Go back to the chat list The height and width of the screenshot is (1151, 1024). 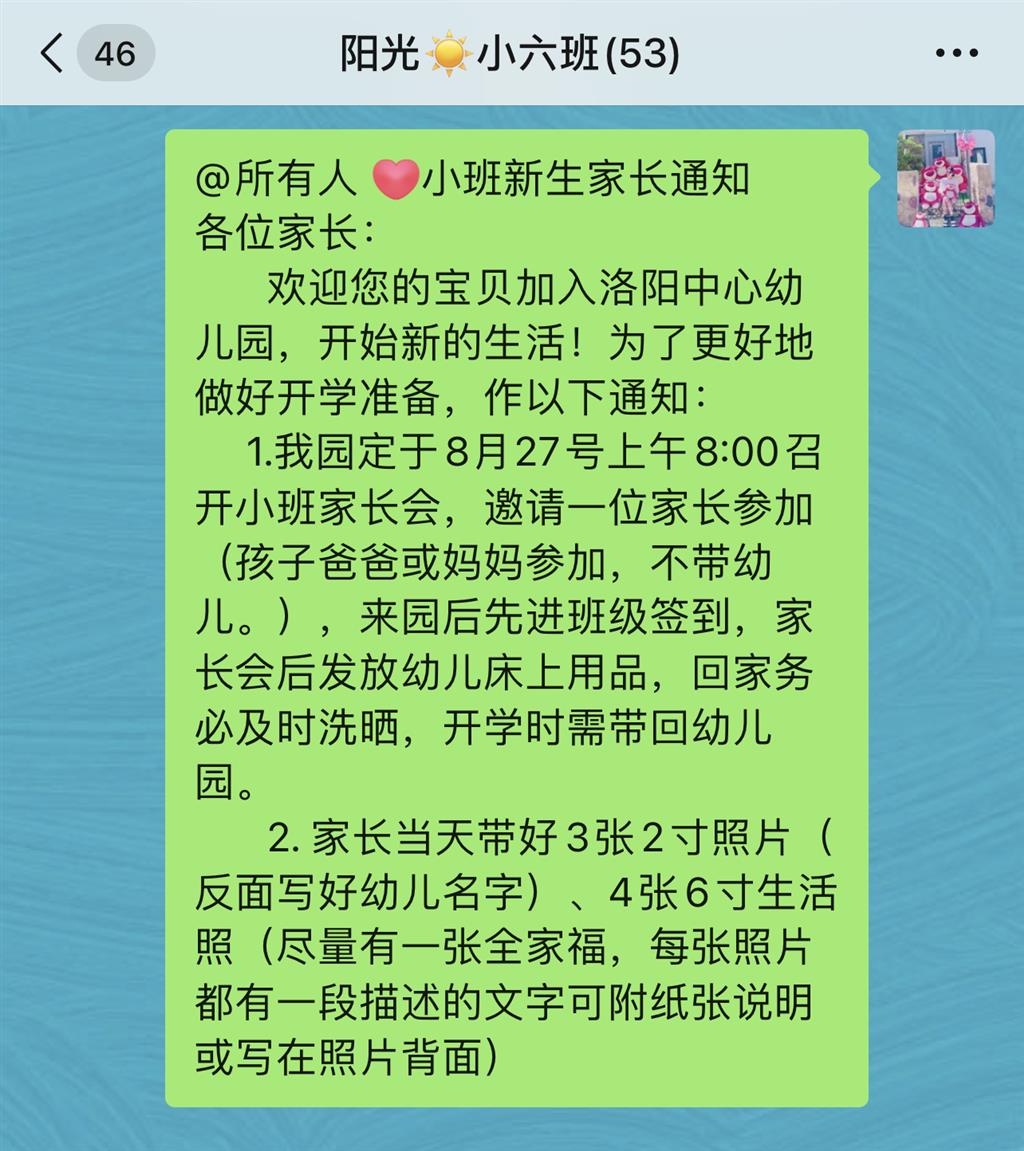coord(52,52)
